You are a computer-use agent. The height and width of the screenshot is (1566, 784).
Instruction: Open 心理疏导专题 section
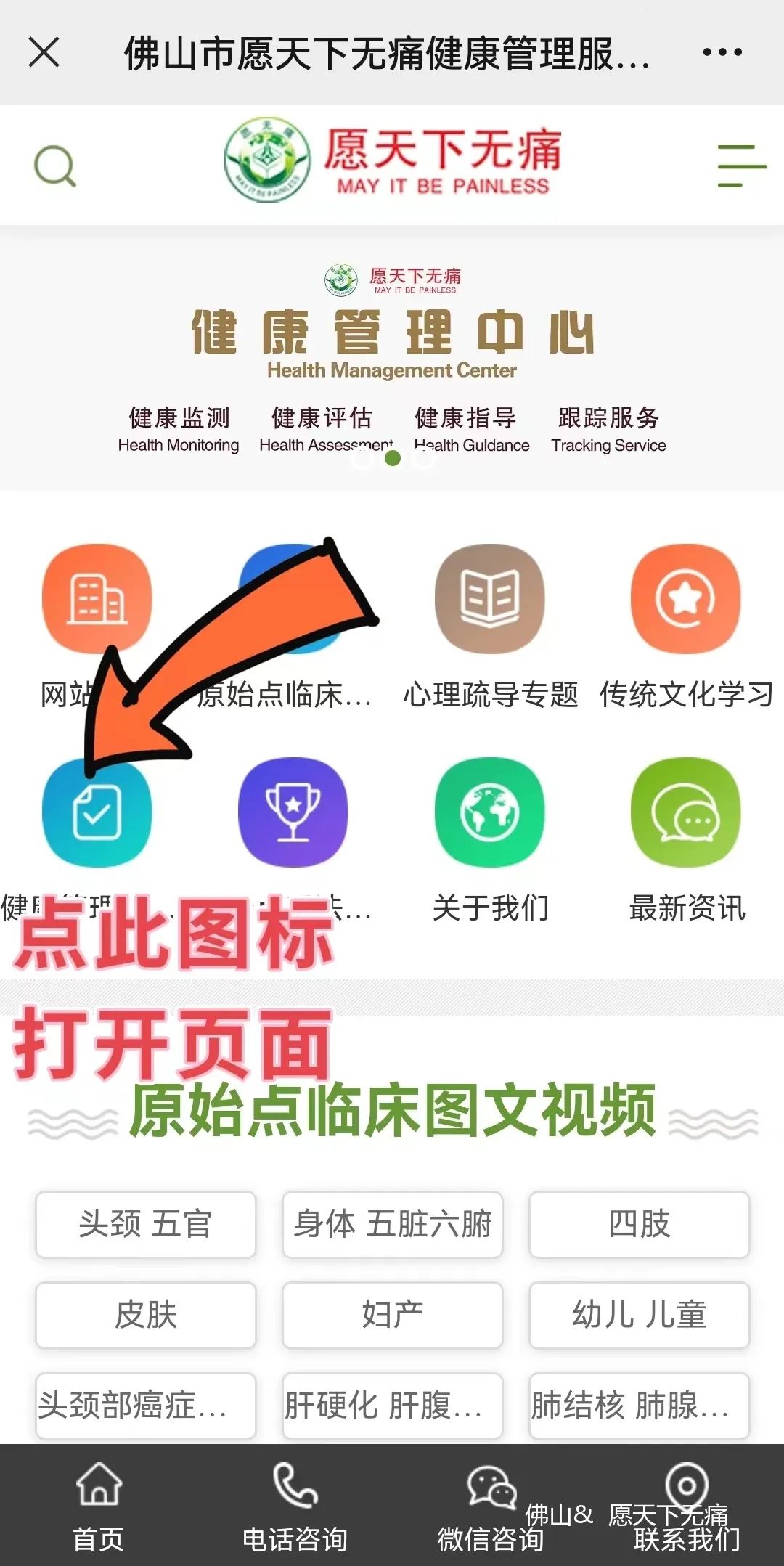[x=490, y=599]
